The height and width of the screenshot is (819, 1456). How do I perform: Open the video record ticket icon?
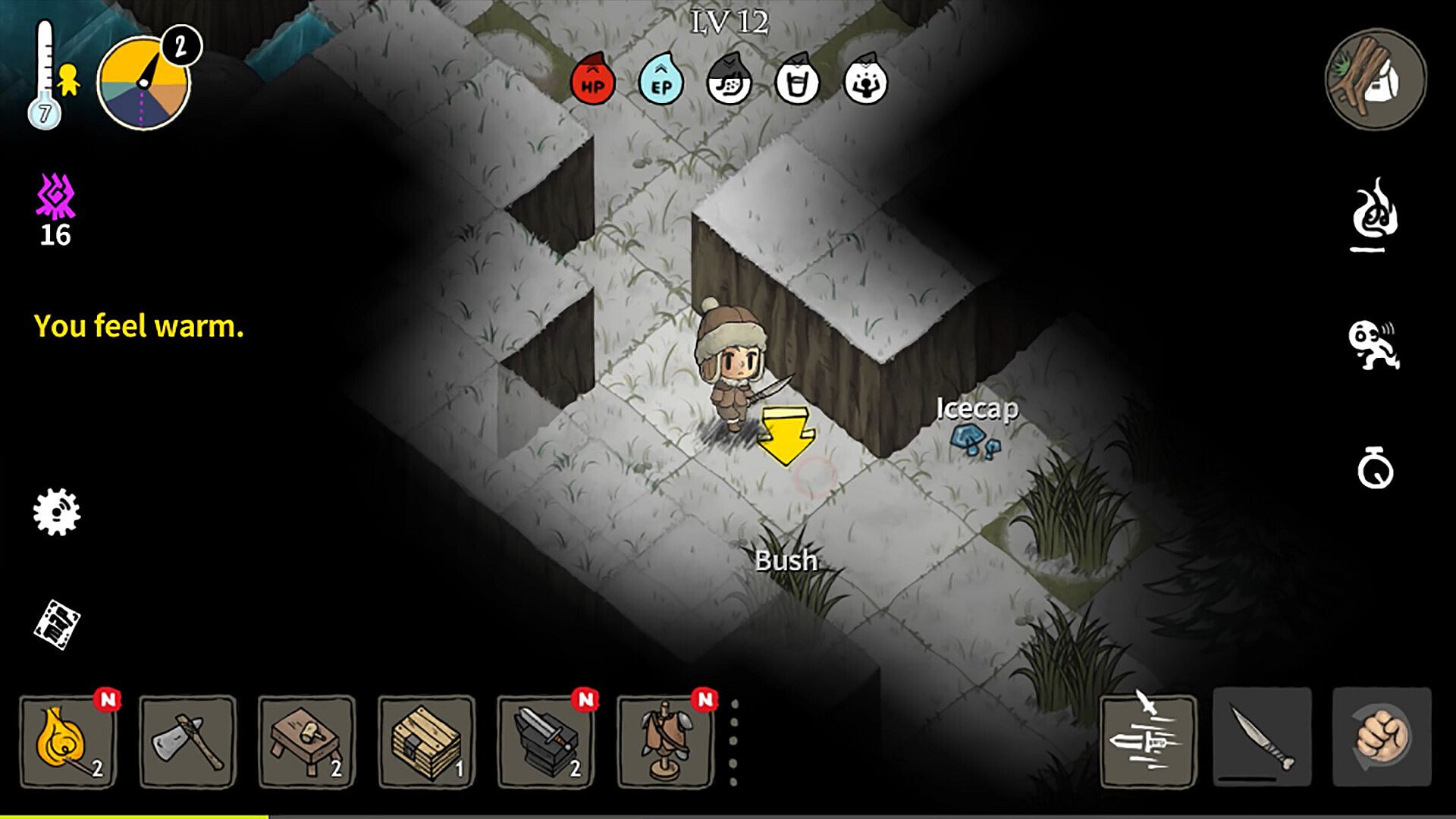(x=57, y=624)
